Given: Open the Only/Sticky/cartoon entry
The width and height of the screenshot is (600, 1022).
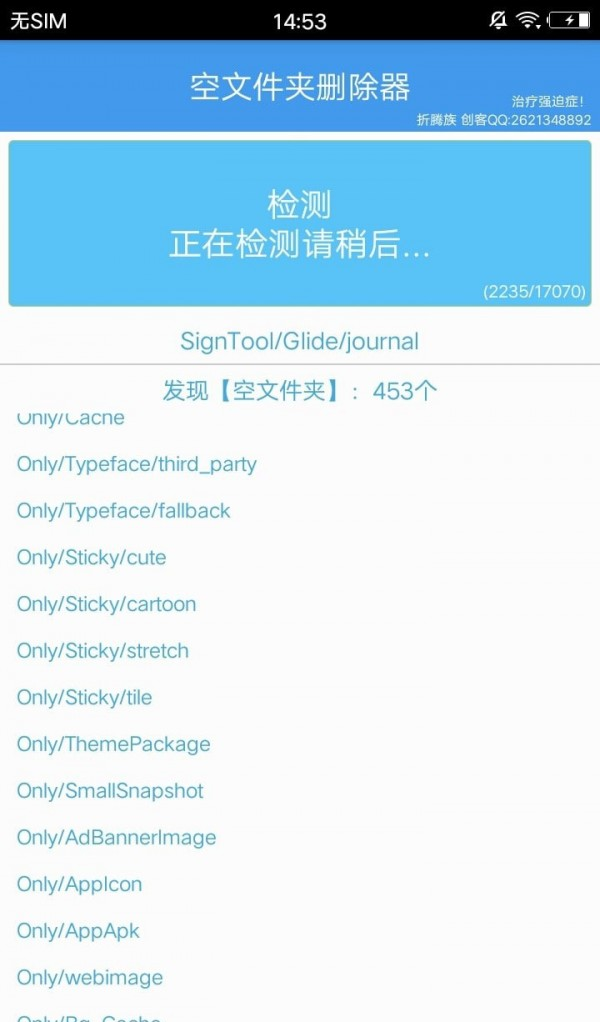Looking at the screenshot, I should coord(107,604).
